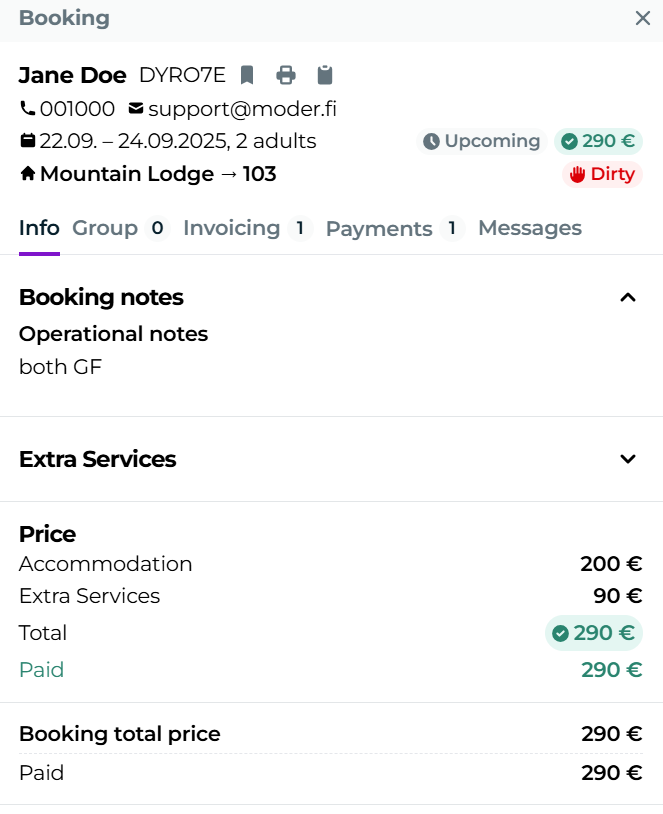View the Messages tab
663x814 pixels.
coord(529,228)
